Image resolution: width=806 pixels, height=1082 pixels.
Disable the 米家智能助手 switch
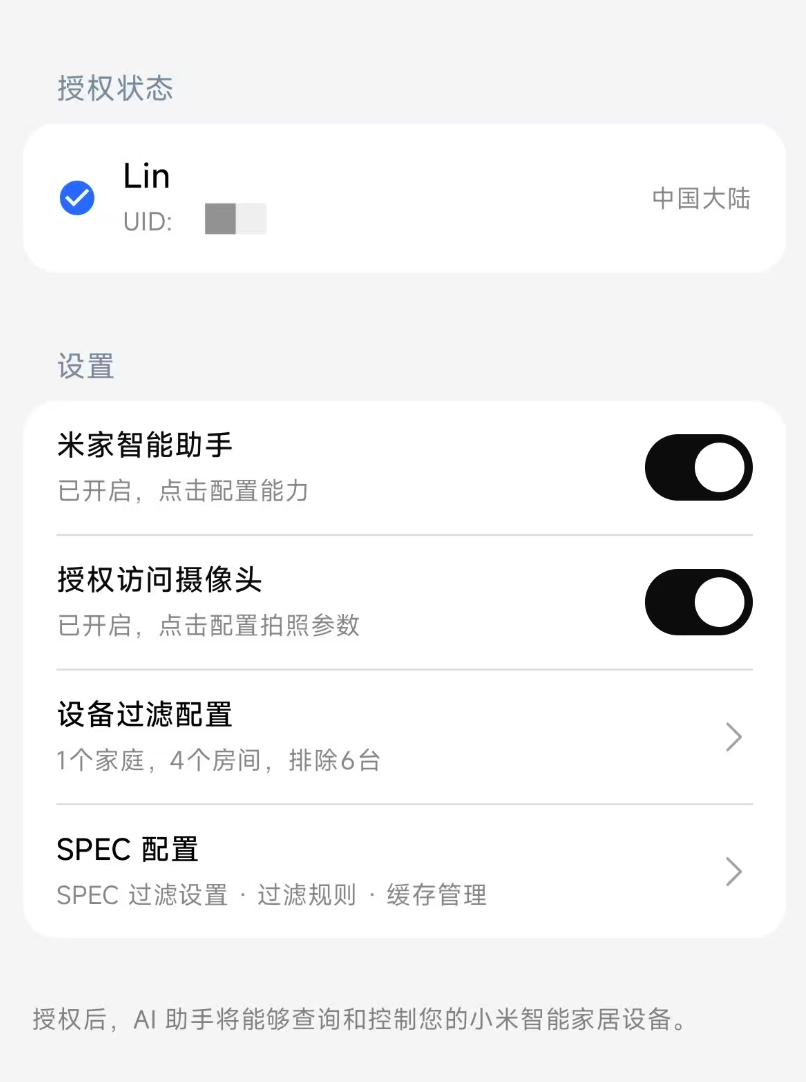(698, 467)
